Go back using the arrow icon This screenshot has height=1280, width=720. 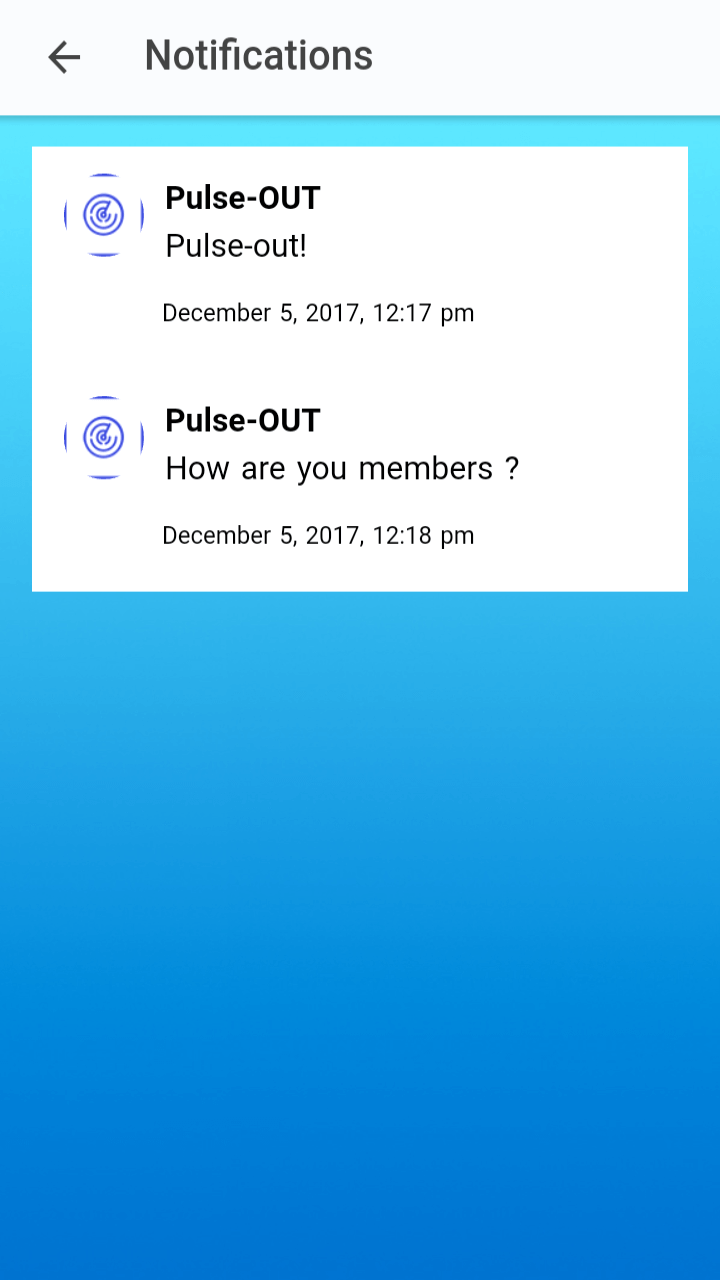coord(64,57)
